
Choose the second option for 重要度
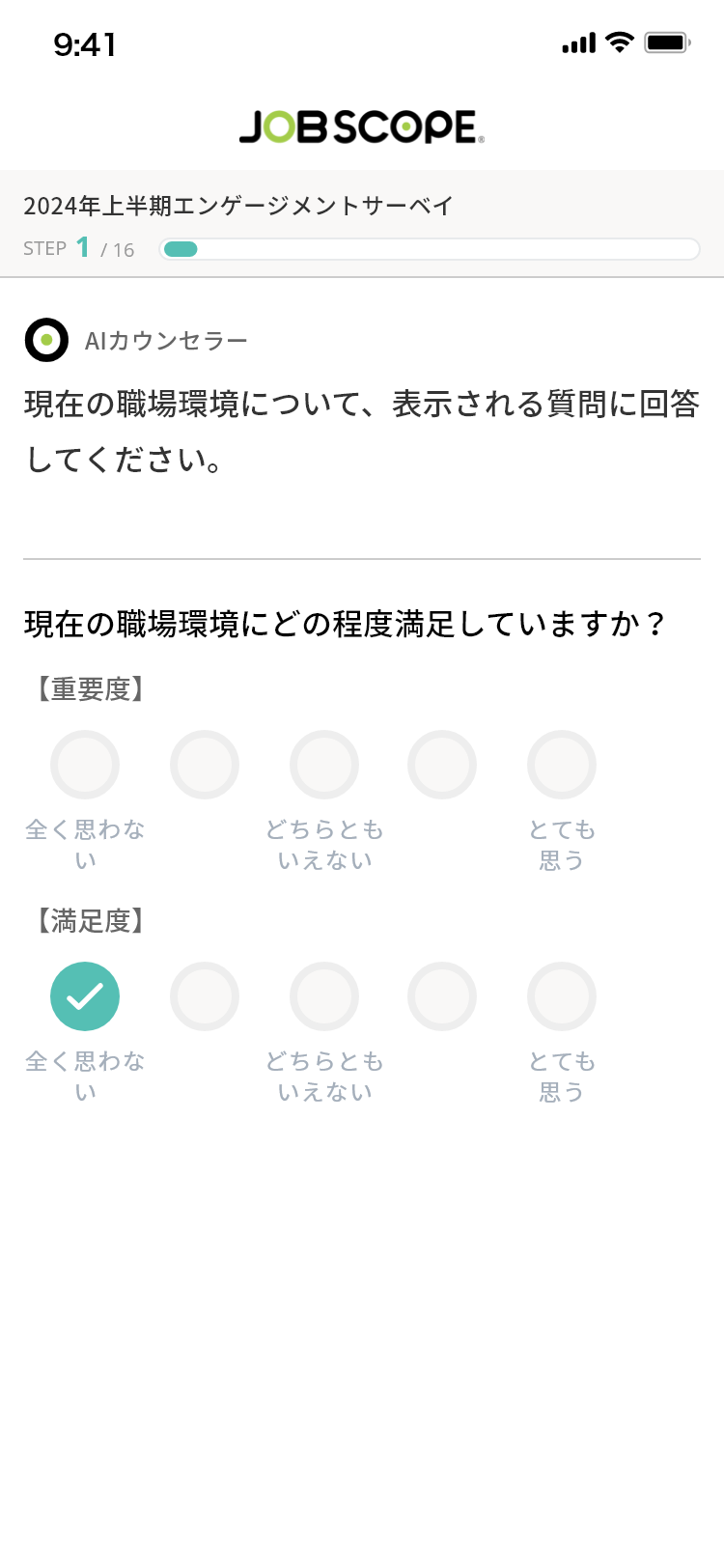pyautogui.click(x=205, y=765)
